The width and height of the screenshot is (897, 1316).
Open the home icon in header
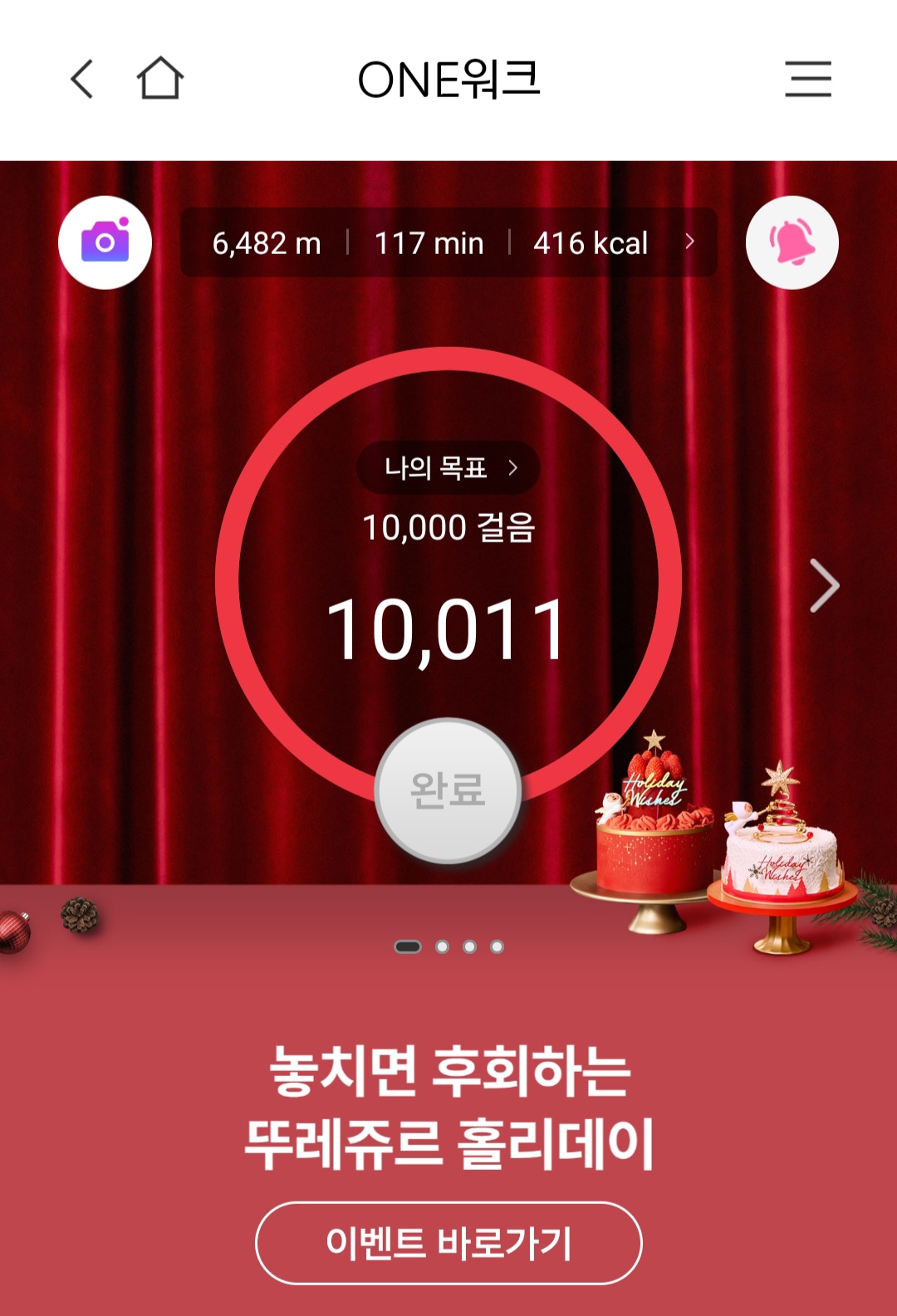click(159, 79)
